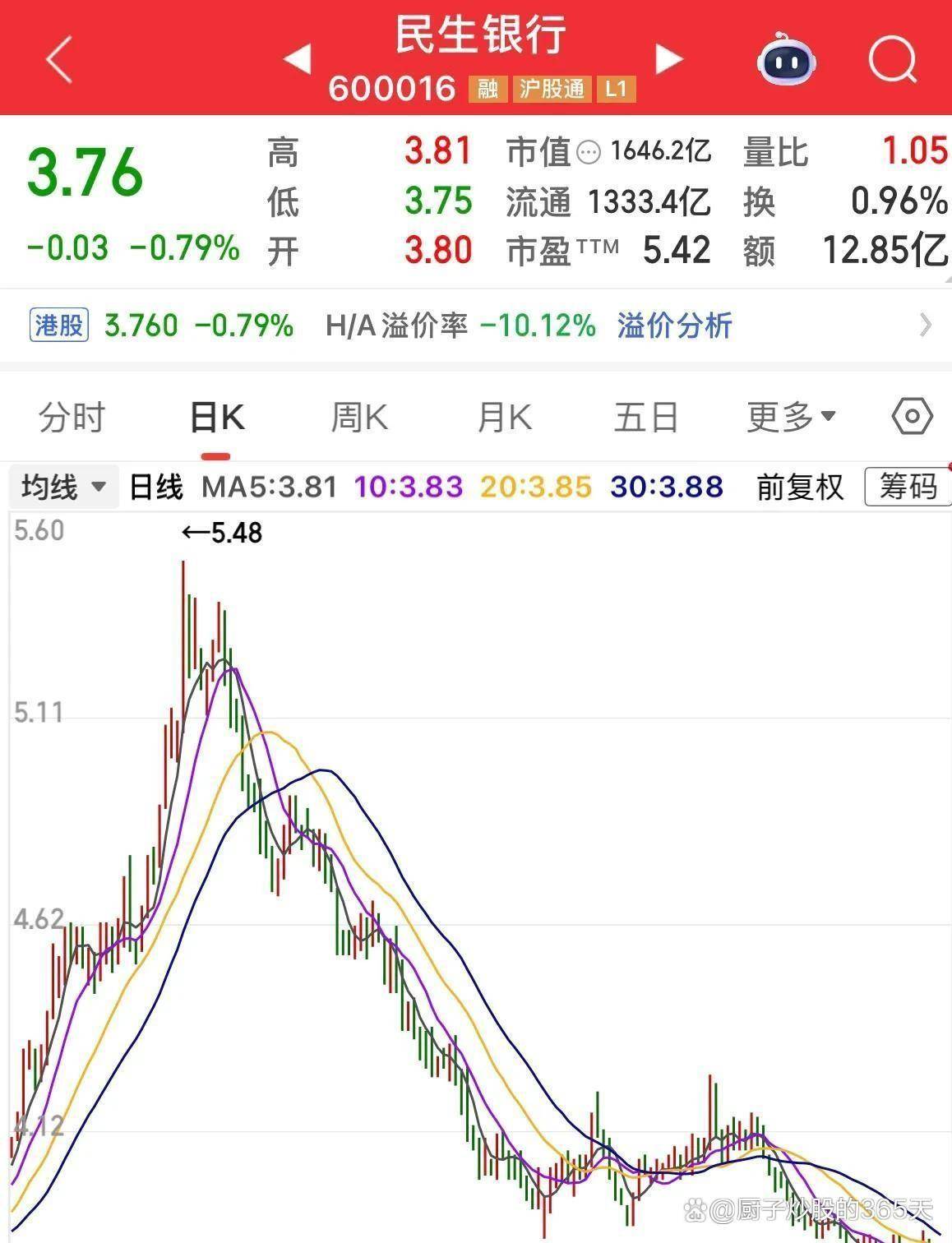Expand the 更多 chart options dropdown
Image resolution: width=952 pixels, height=1243 pixels.
[791, 418]
